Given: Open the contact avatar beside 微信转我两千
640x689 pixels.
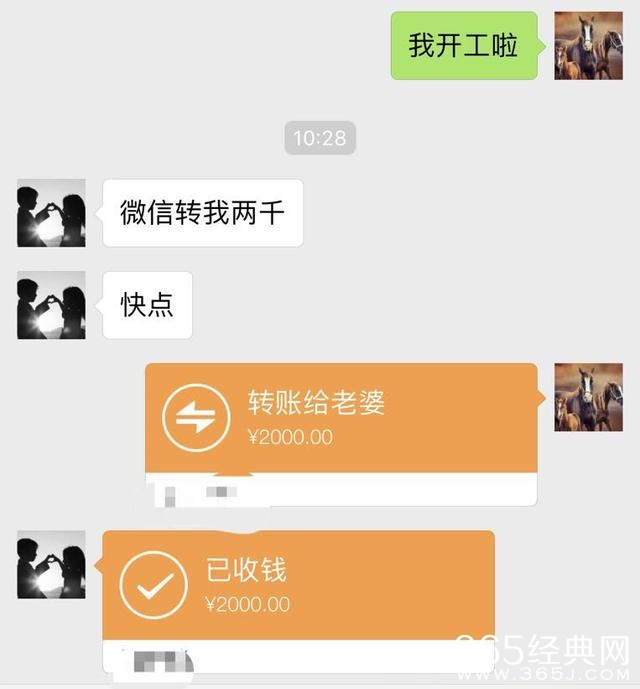Looking at the screenshot, I should (51, 213).
